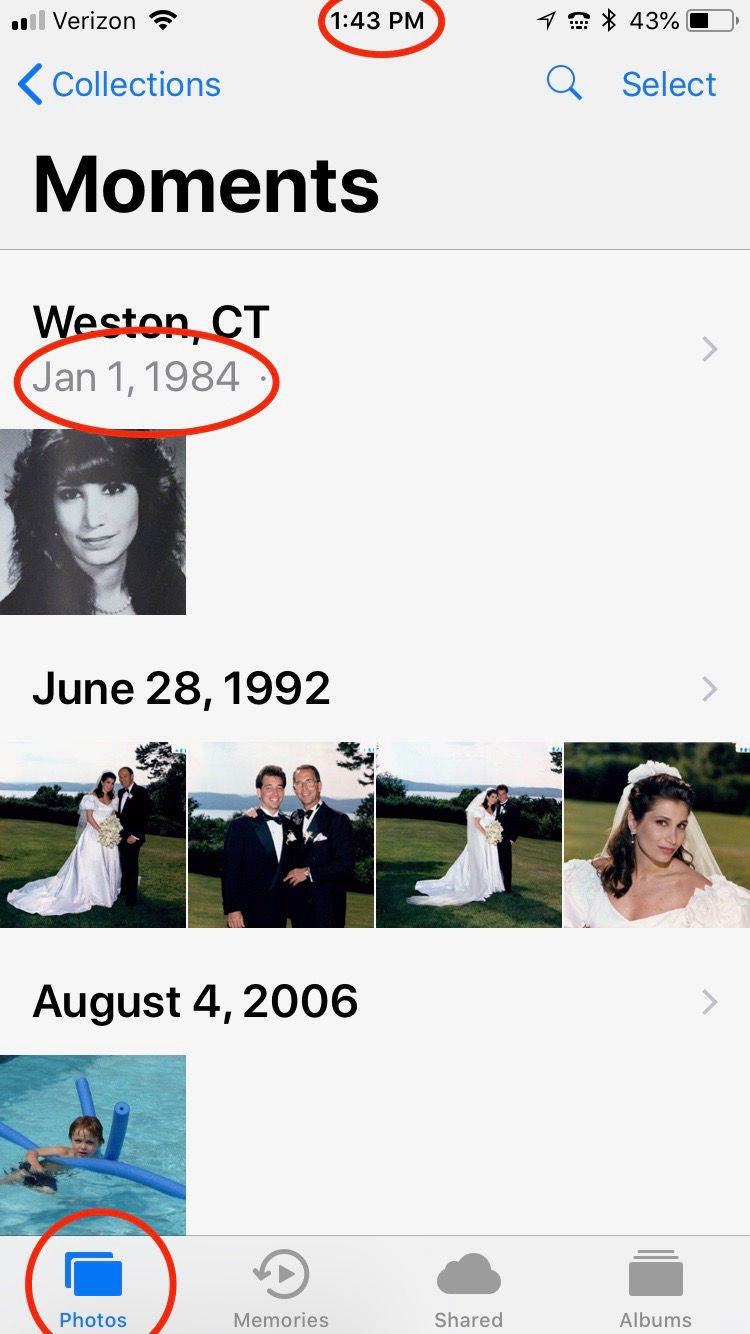This screenshot has width=750, height=1334.
Task: View the swimming pool photo
Action: point(93,1146)
